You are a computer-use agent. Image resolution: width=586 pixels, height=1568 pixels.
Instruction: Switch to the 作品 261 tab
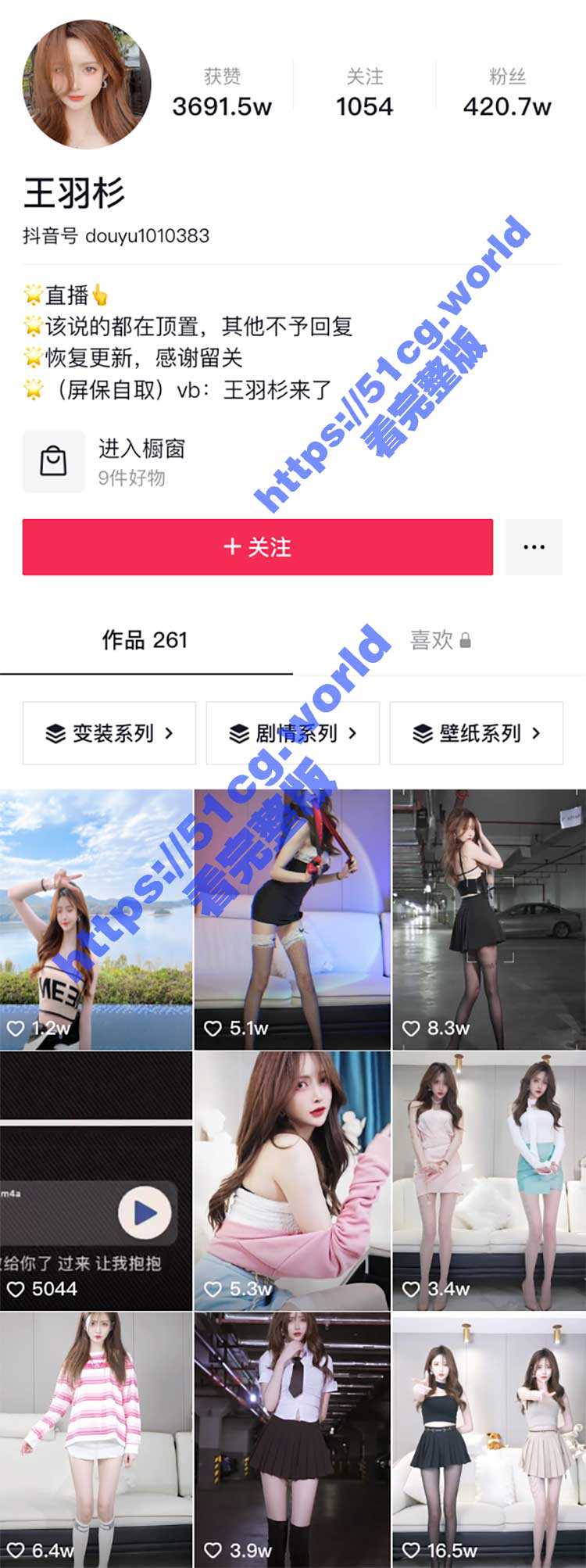tap(145, 640)
